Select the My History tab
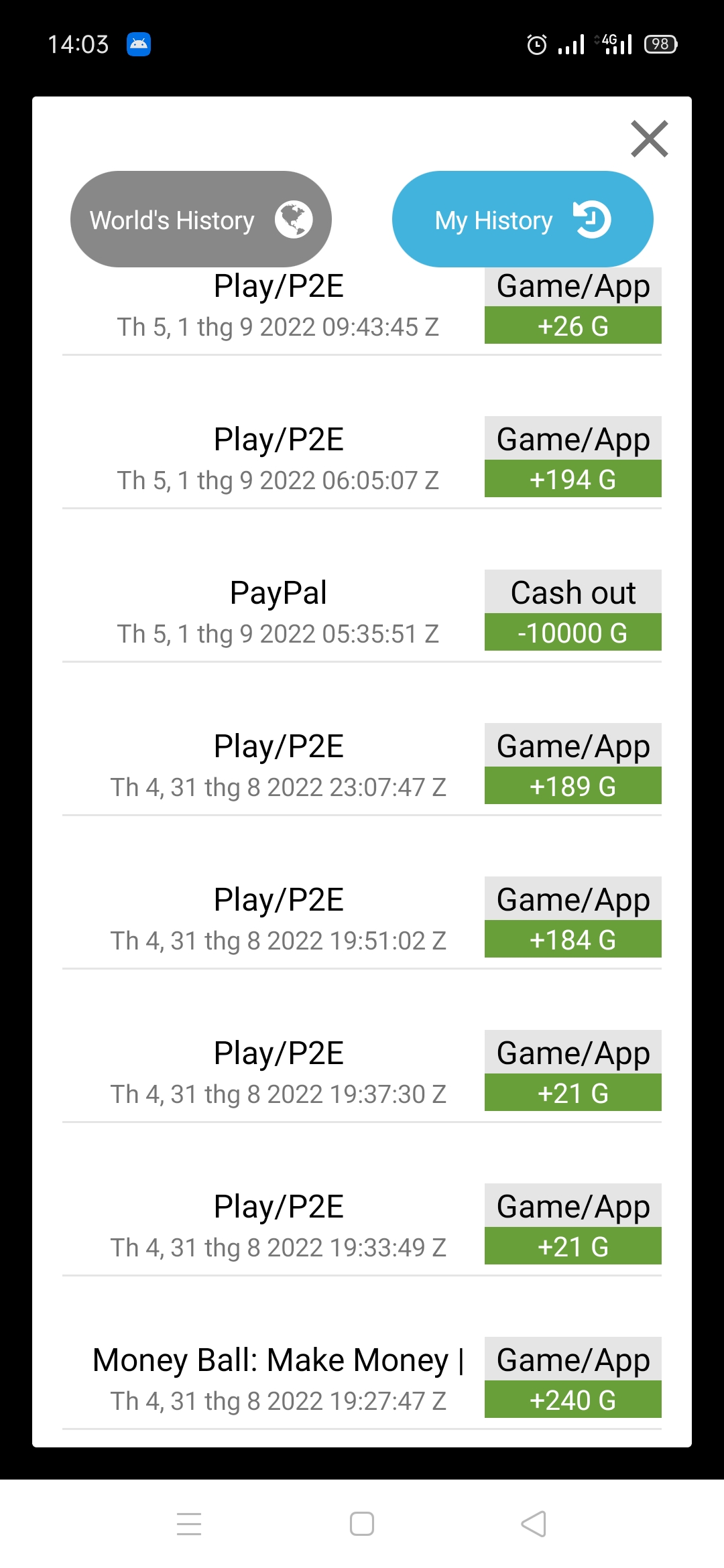Screen dimensions: 724x1568 [522, 219]
